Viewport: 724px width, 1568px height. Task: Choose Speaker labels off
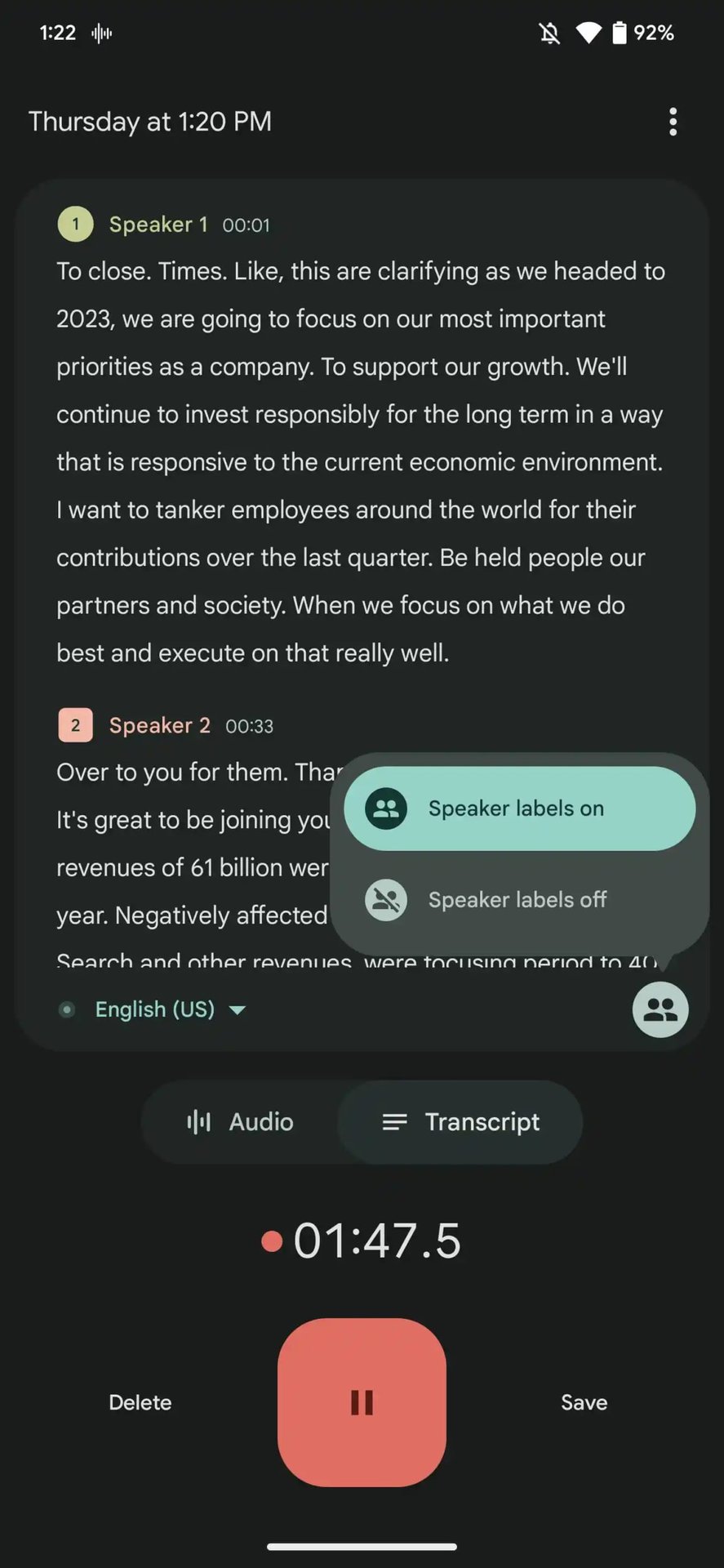pos(519,899)
